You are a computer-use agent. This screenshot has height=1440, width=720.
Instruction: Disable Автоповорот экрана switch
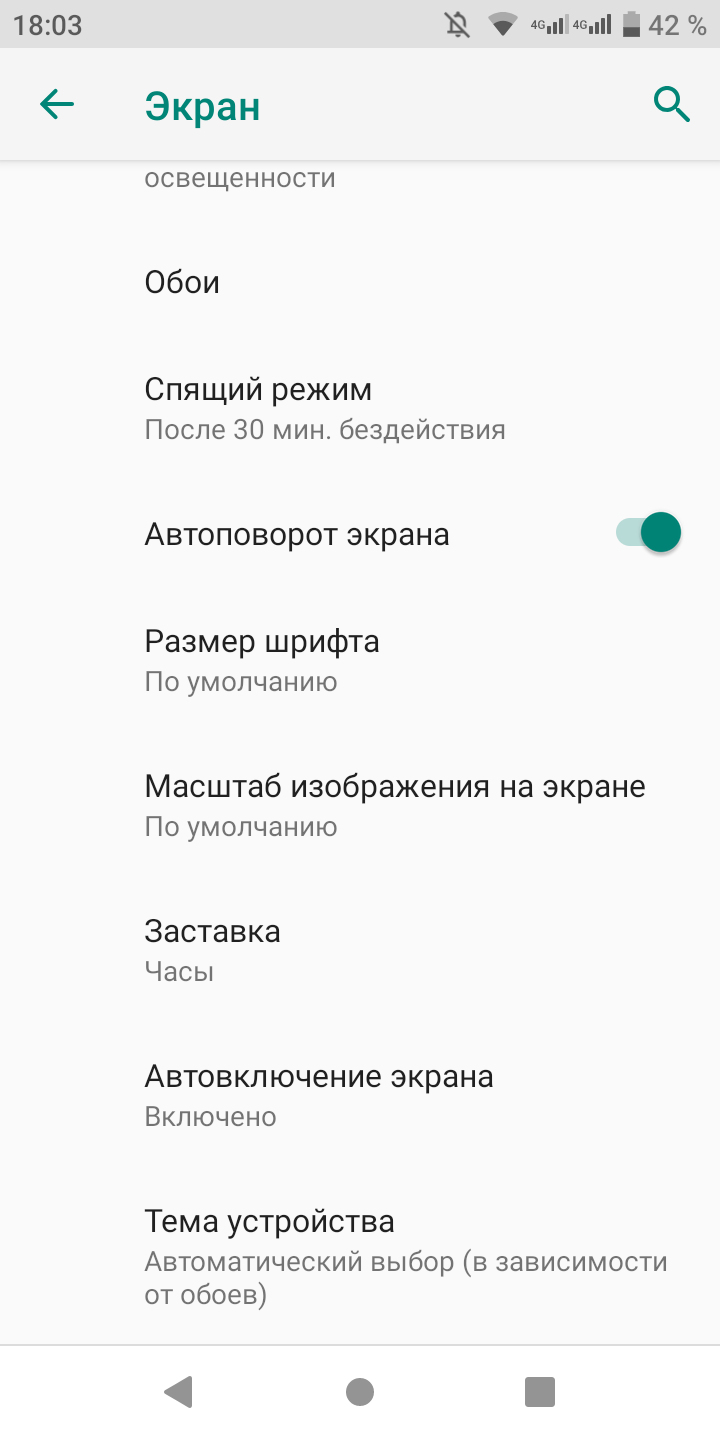[x=648, y=533]
